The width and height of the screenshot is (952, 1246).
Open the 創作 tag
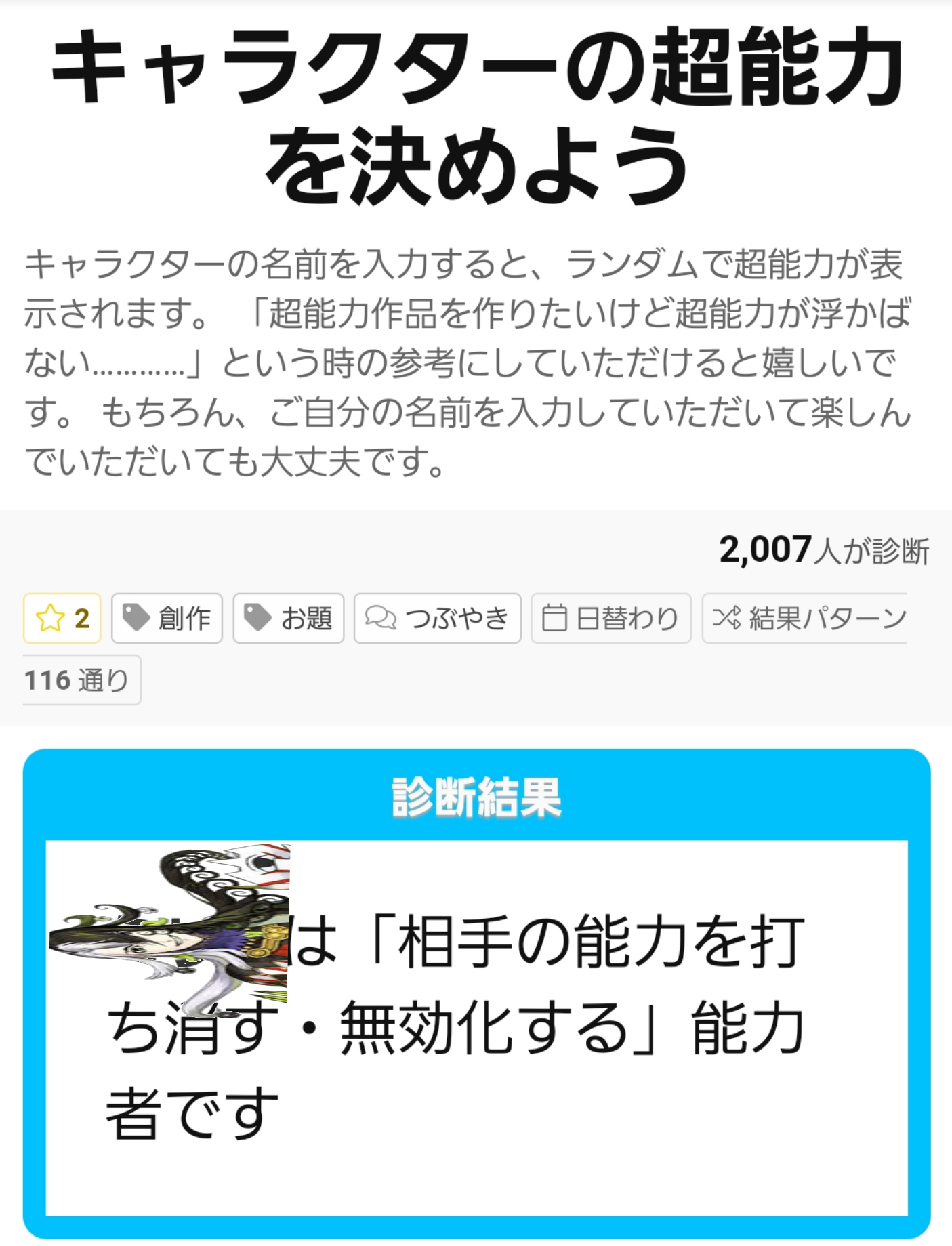pyautogui.click(x=167, y=618)
